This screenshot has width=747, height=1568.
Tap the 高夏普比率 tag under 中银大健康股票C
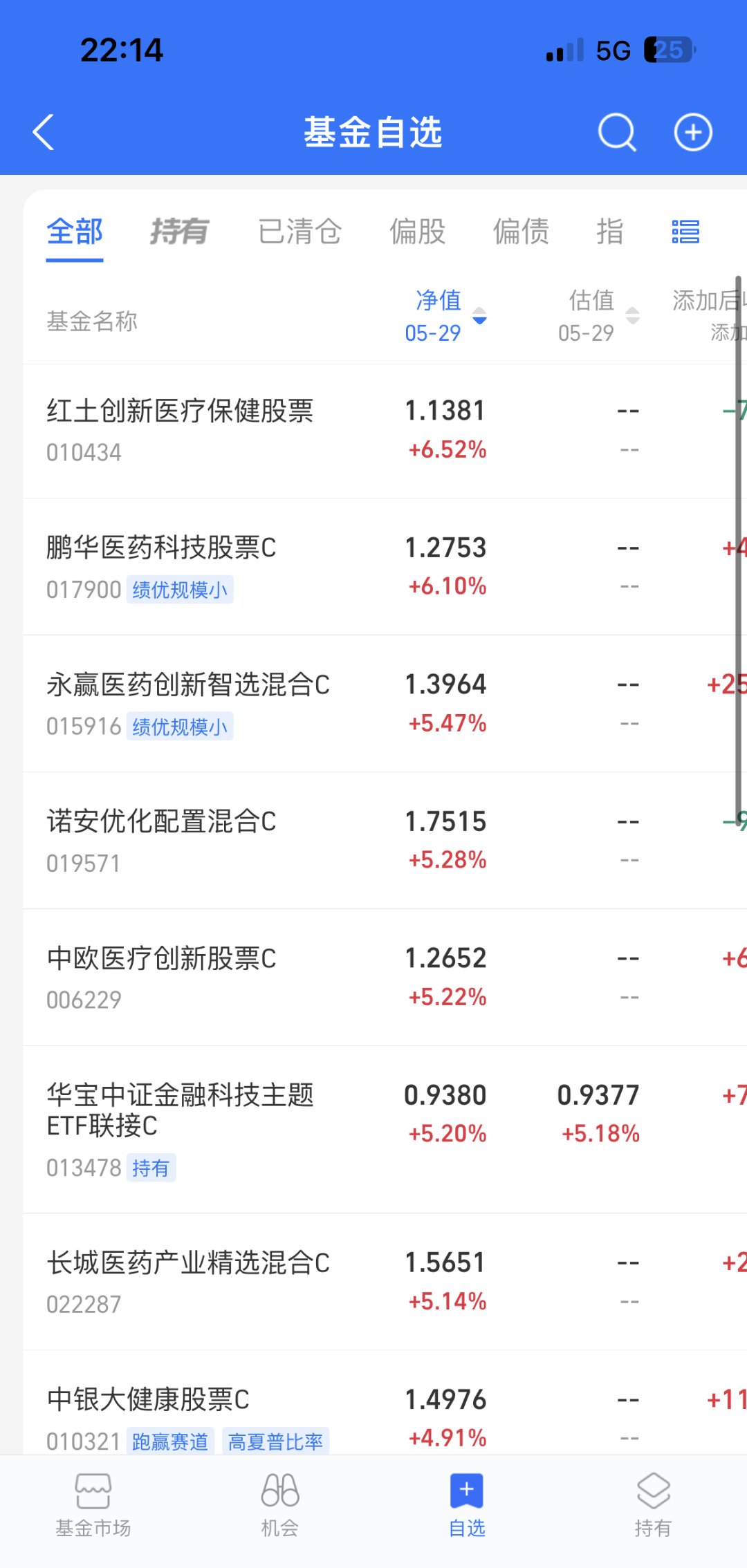[275, 1441]
